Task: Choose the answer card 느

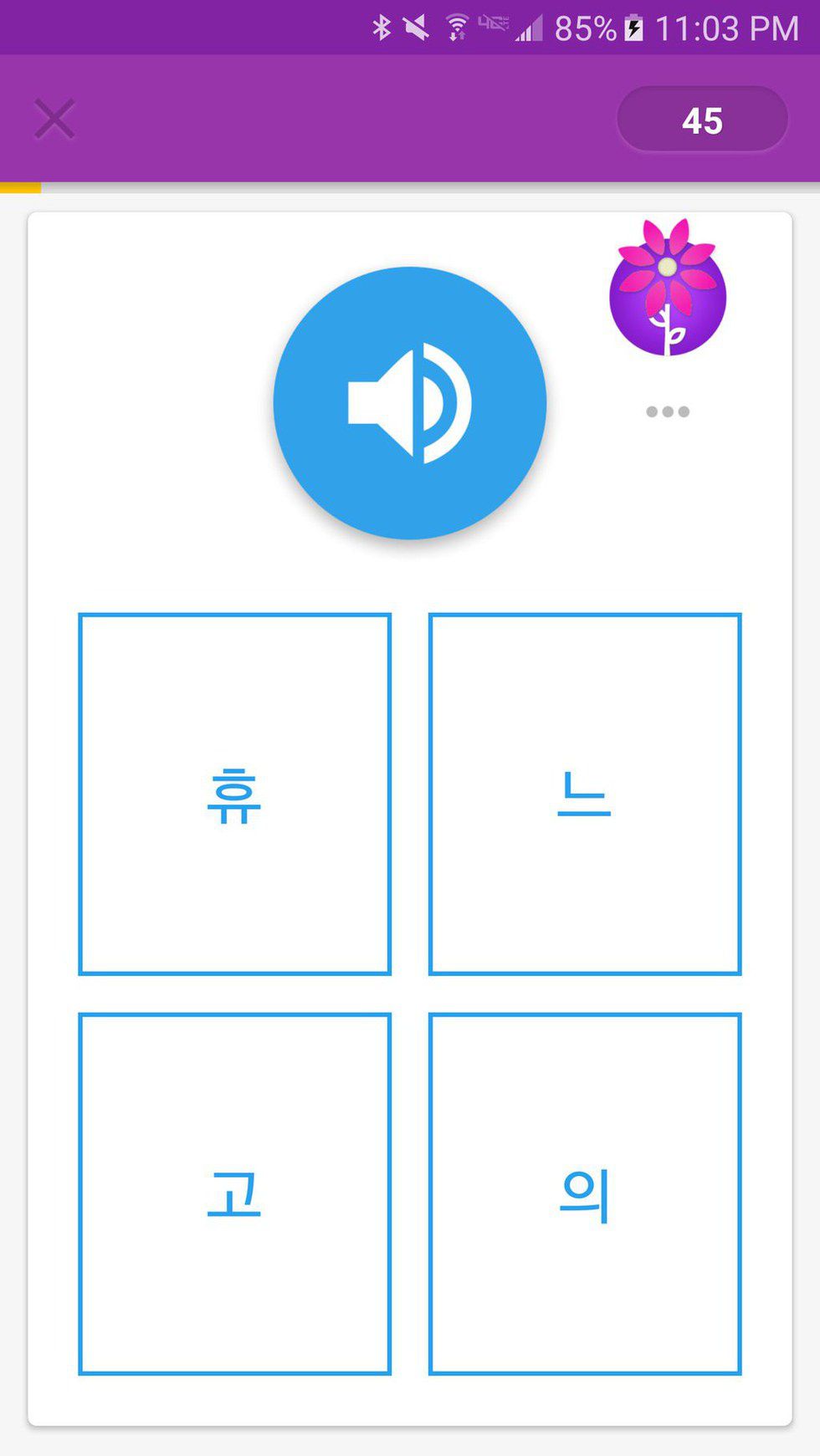Action: (x=584, y=794)
